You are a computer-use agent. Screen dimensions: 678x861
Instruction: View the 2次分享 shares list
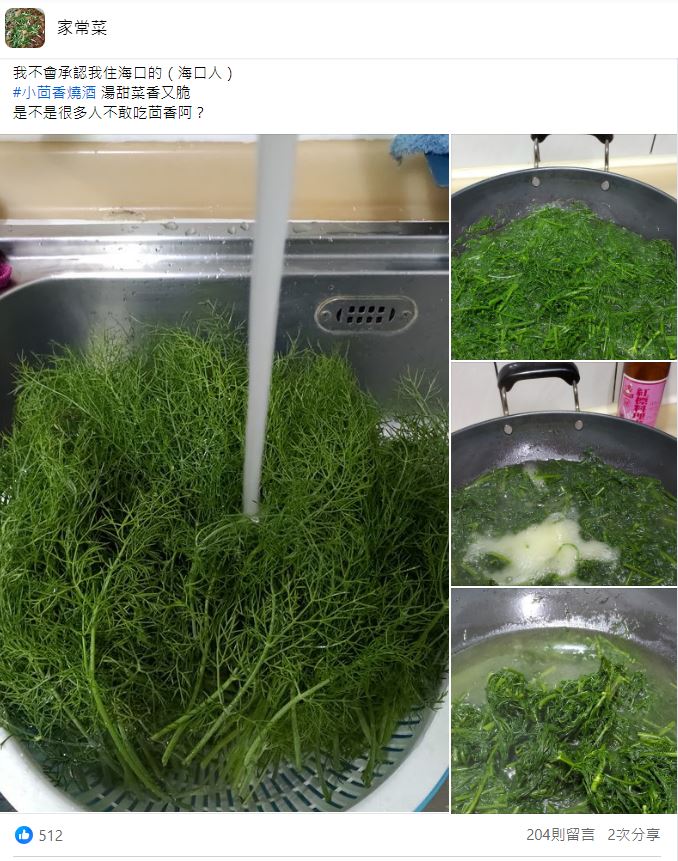[633, 835]
